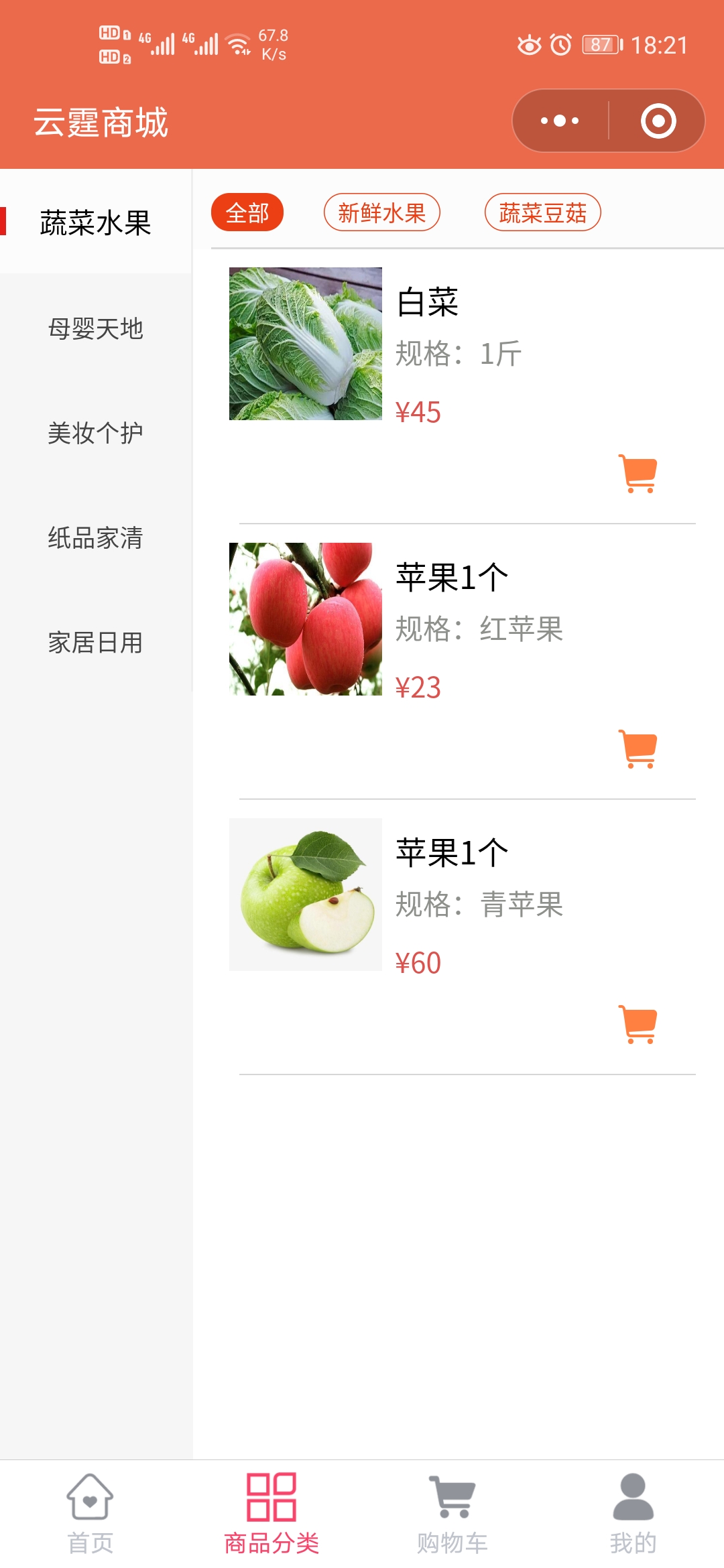Close the mini program with the circle button
Viewport: 724px width, 1568px height.
click(x=658, y=121)
